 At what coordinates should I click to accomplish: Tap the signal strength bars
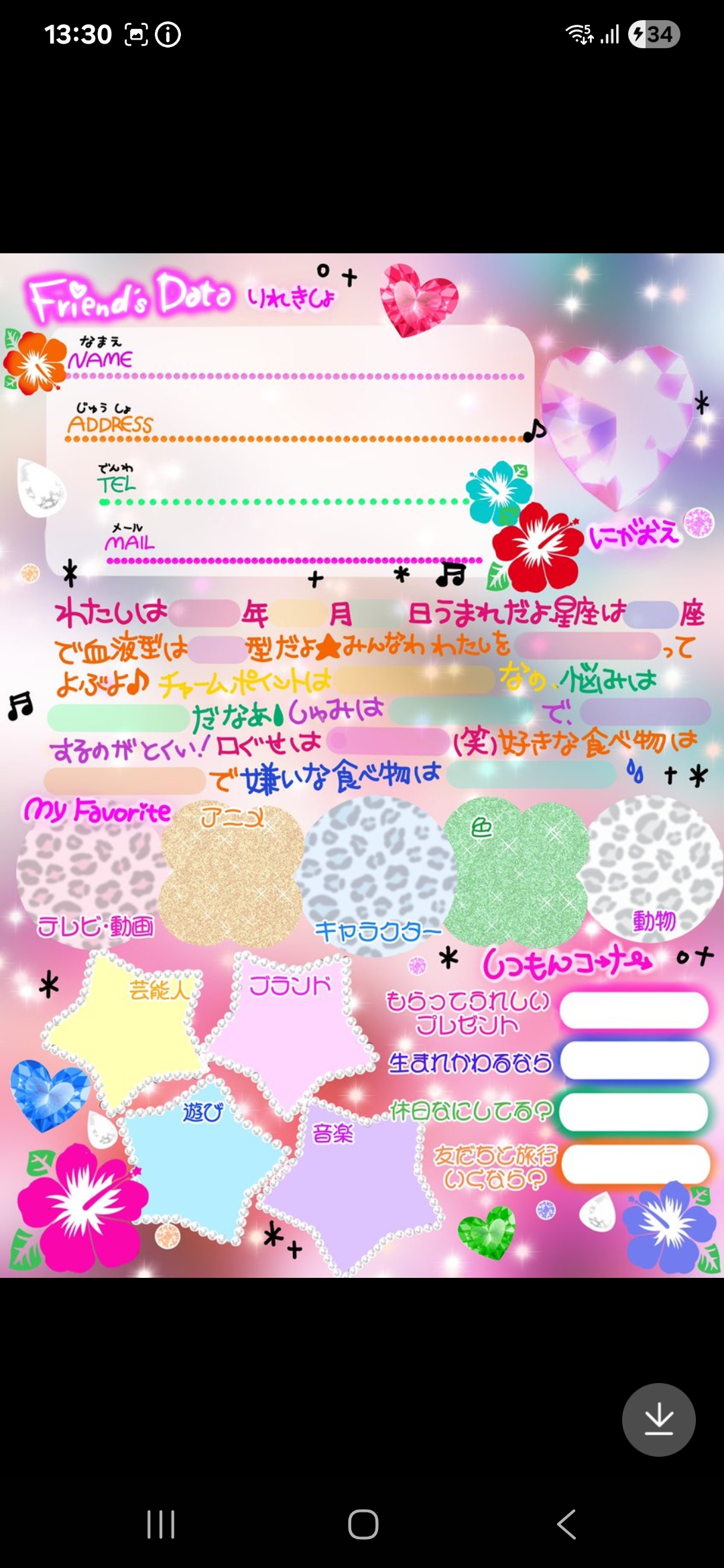click(x=609, y=34)
